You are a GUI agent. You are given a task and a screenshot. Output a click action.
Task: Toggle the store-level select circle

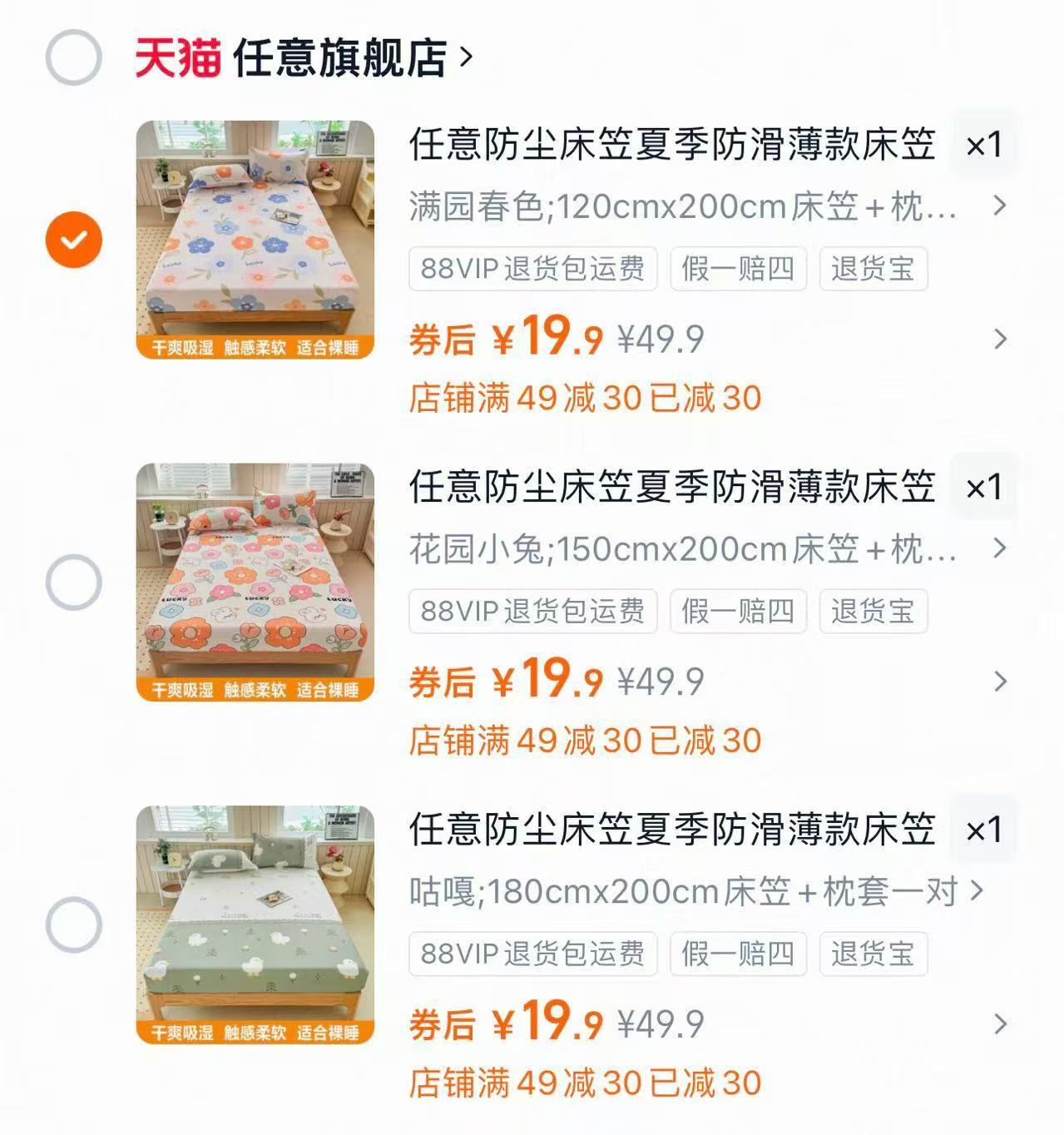click(x=74, y=54)
